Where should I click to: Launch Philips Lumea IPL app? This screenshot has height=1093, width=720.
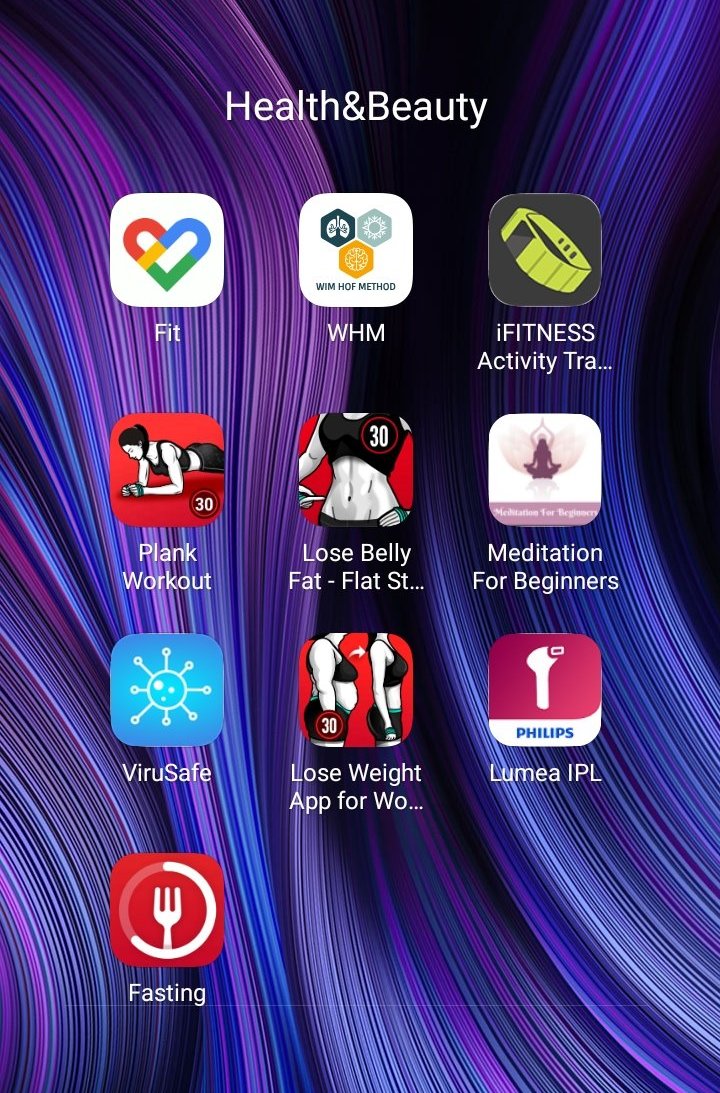pyautogui.click(x=545, y=690)
